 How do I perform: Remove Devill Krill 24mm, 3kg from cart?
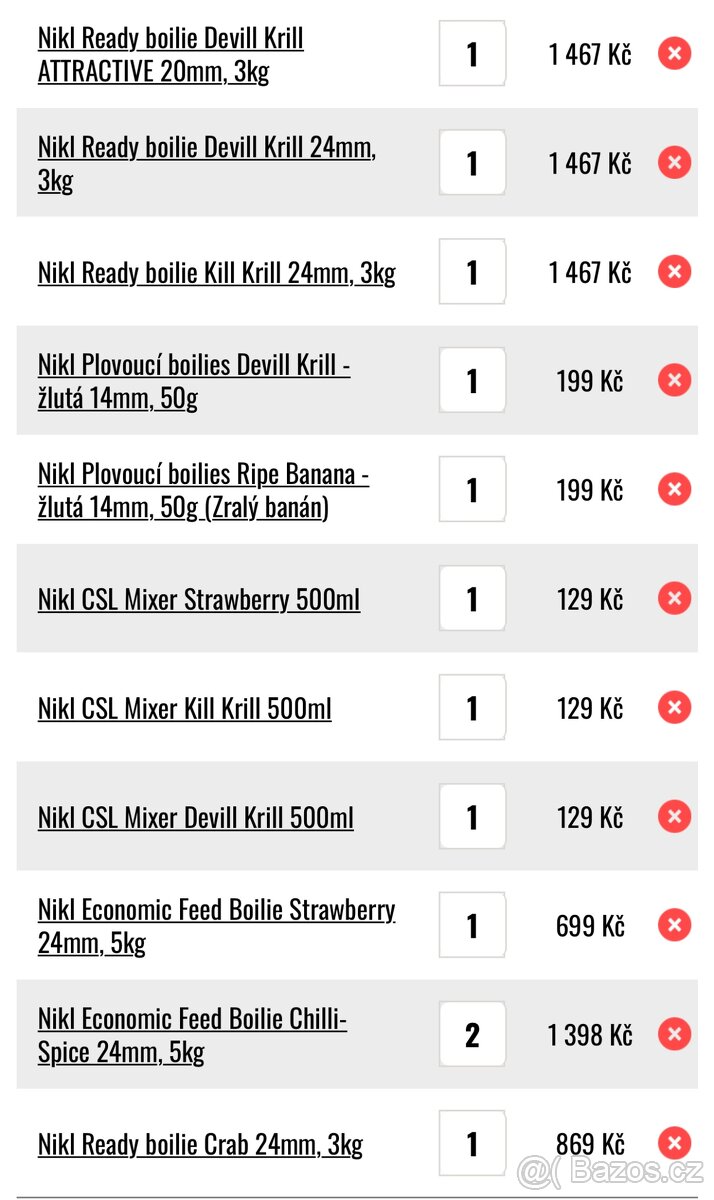(674, 162)
